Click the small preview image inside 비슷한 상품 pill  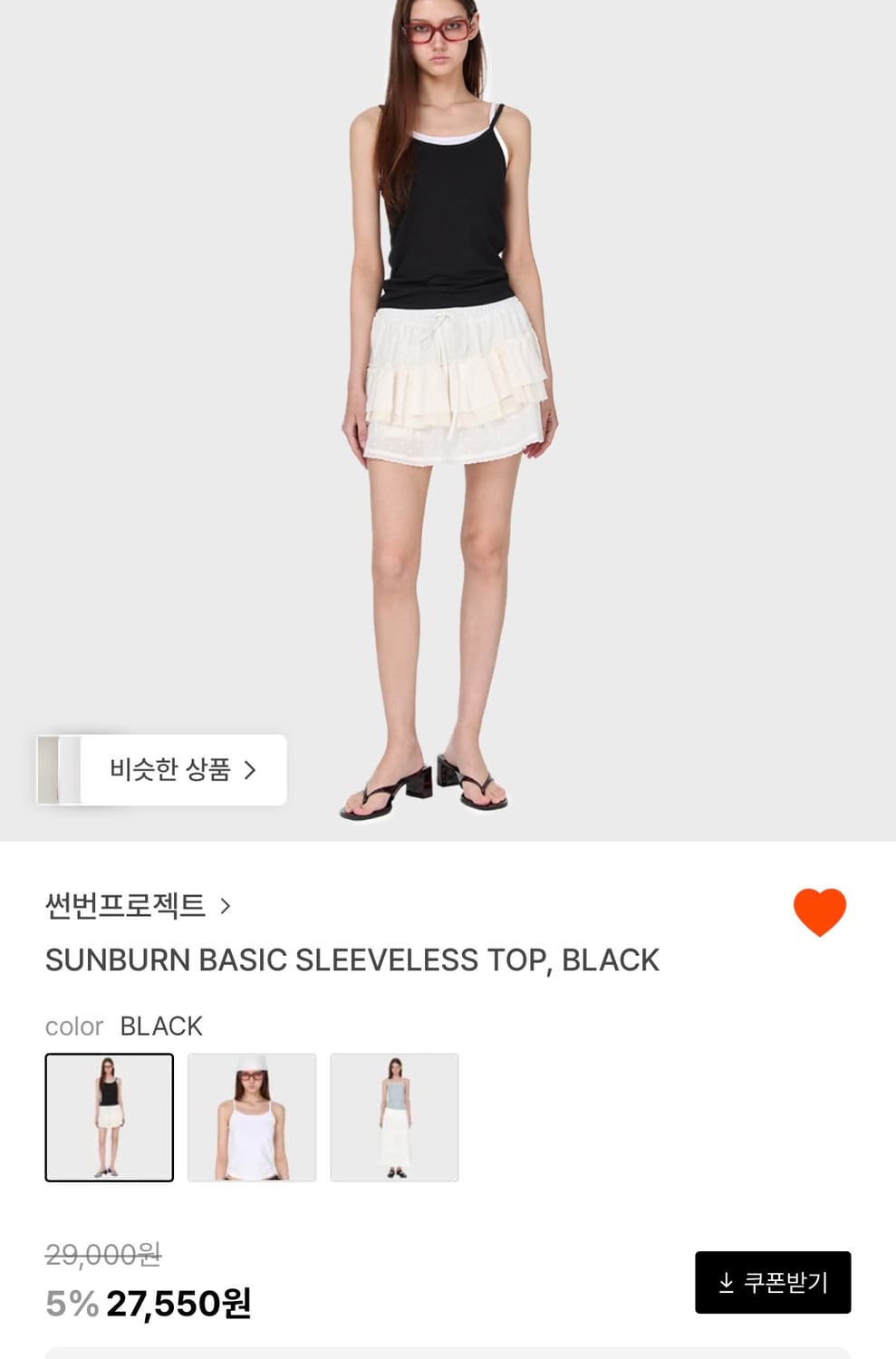[57, 770]
